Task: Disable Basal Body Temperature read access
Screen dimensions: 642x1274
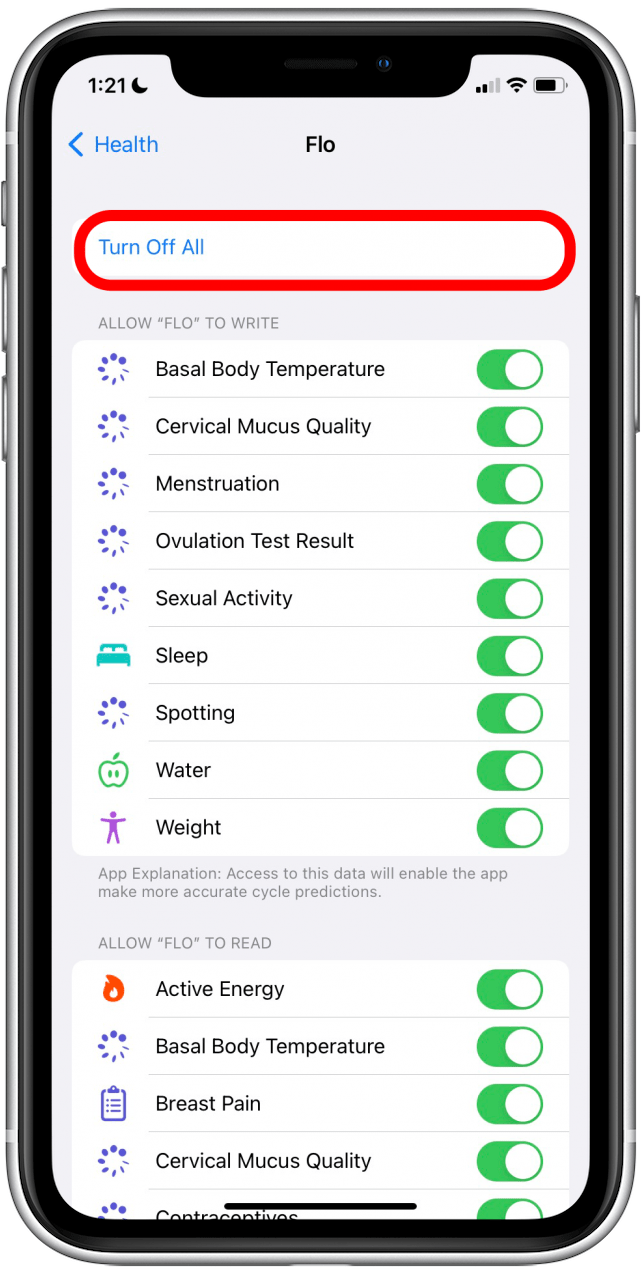Action: point(509,1047)
